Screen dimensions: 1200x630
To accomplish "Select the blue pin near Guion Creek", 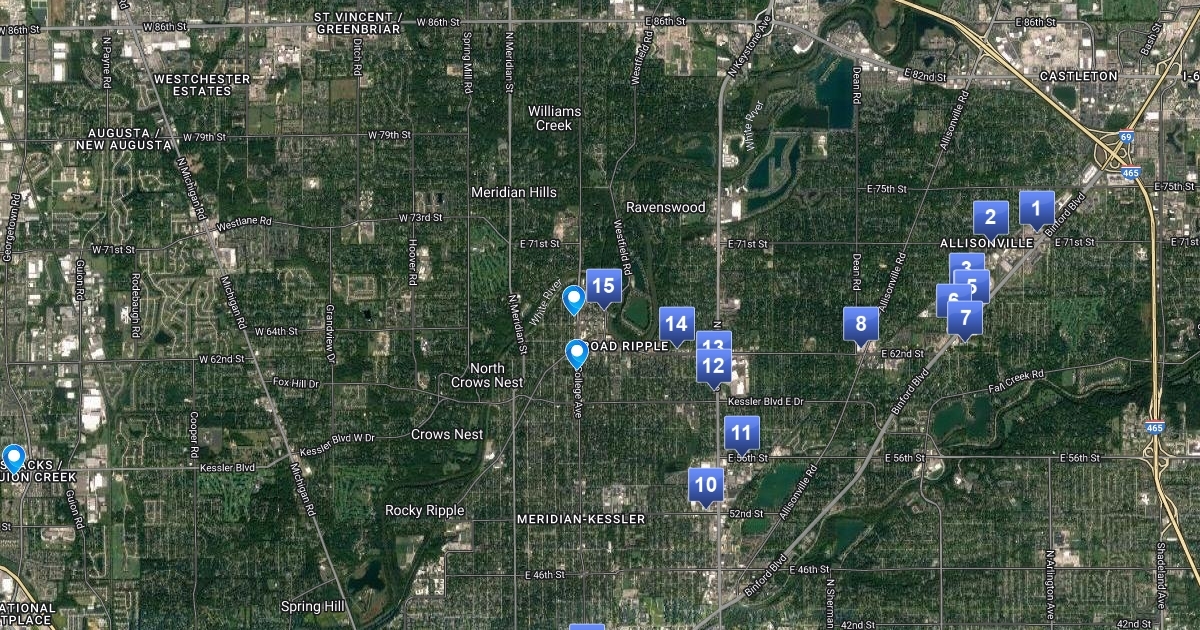I will coord(14,457).
